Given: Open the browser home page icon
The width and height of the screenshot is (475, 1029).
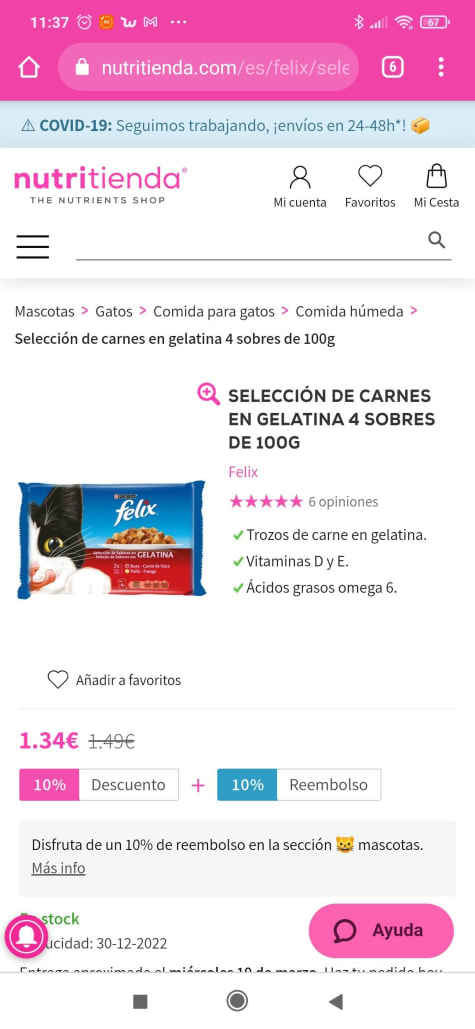Looking at the screenshot, I should point(29,67).
